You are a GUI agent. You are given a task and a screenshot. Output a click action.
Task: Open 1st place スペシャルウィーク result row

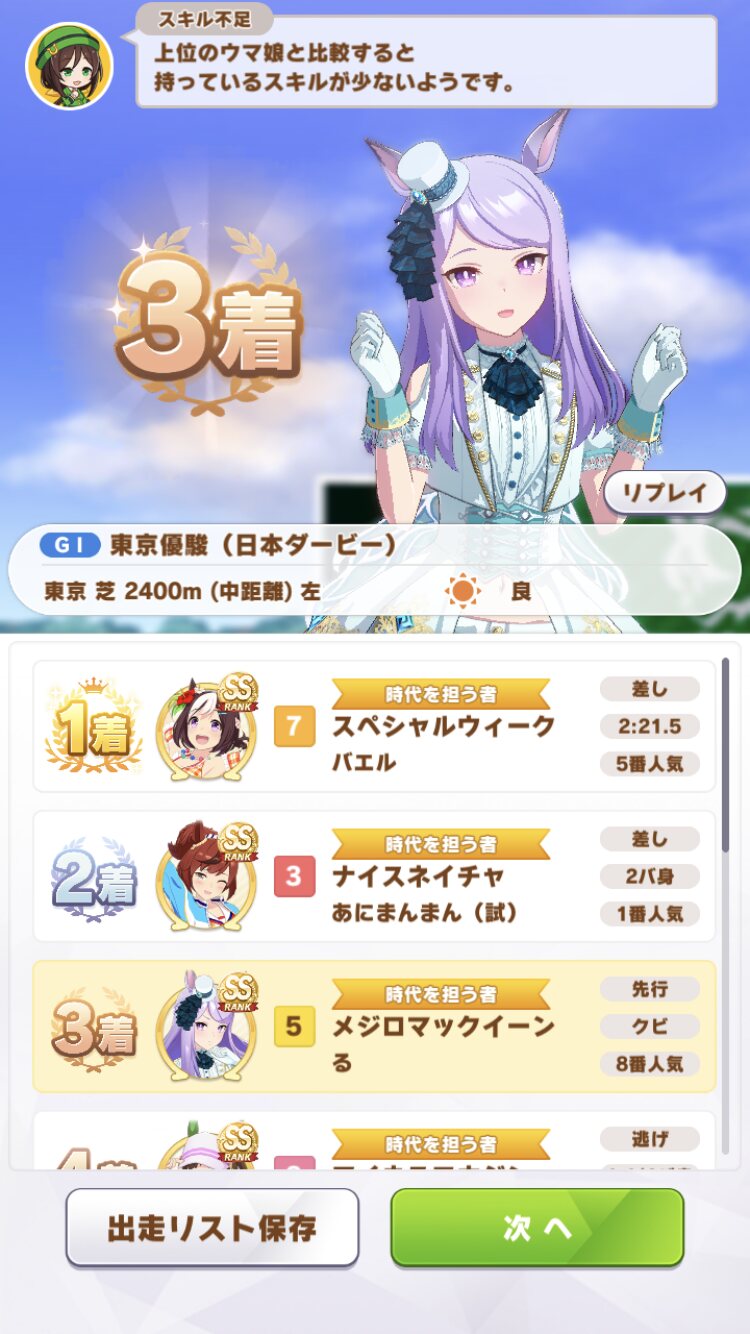(x=374, y=727)
